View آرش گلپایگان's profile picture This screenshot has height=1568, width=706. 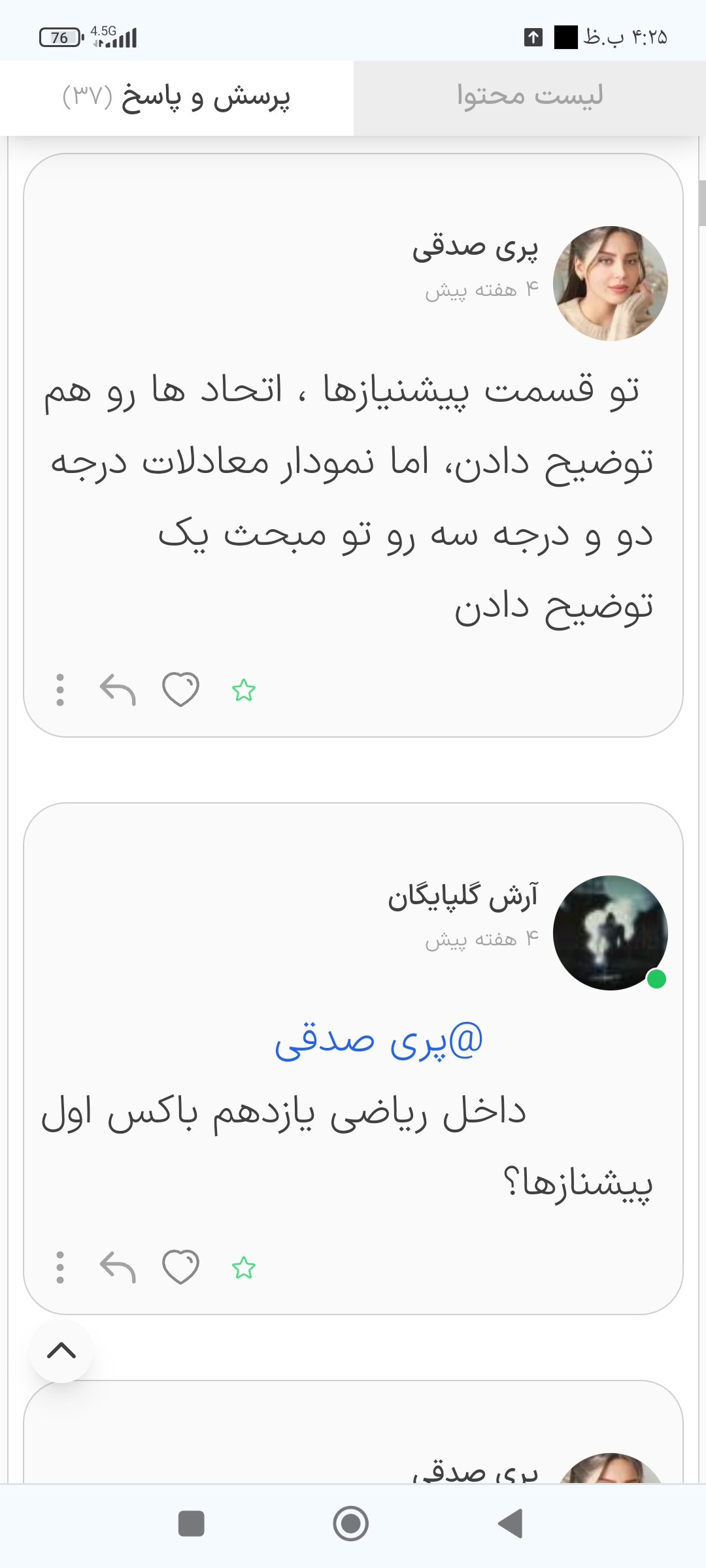click(610, 932)
